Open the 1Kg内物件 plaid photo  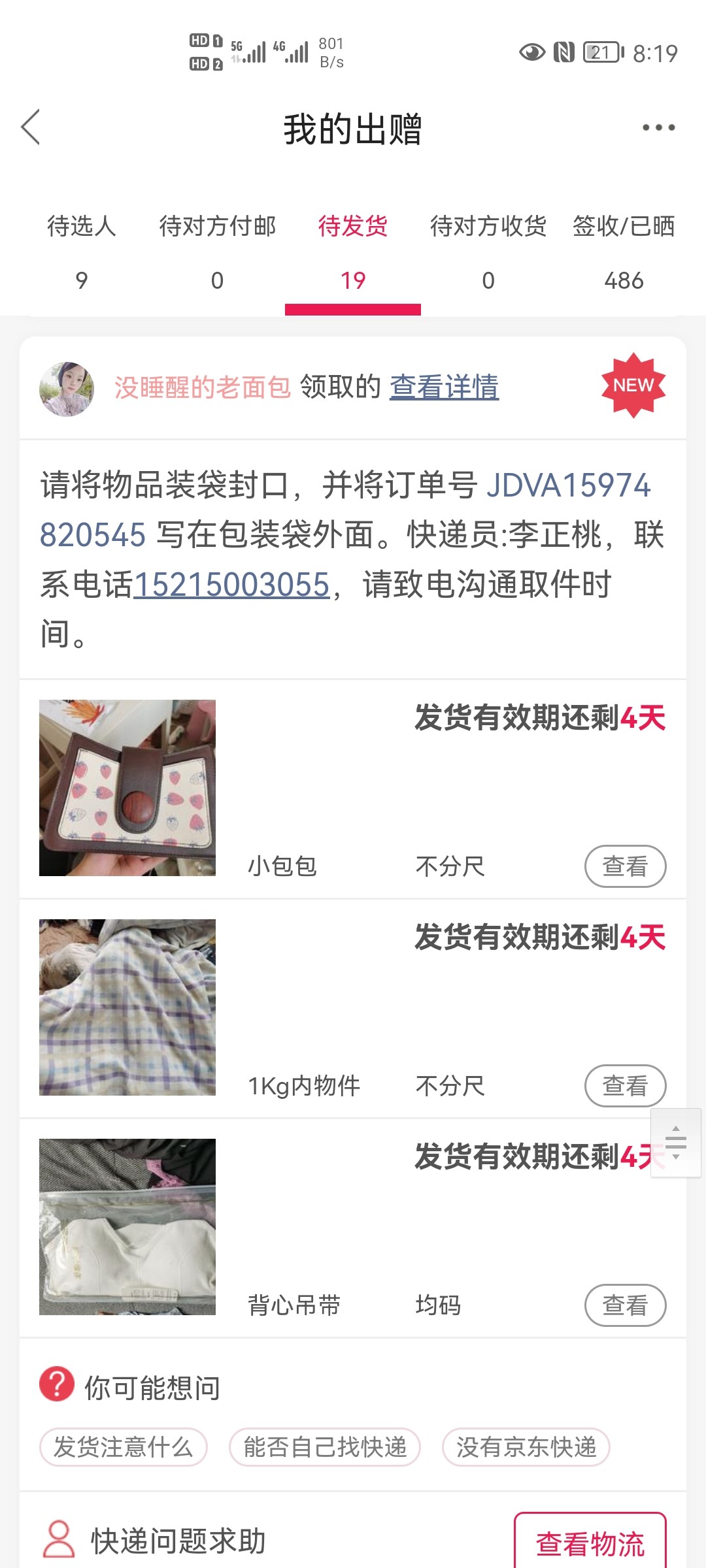click(127, 1007)
